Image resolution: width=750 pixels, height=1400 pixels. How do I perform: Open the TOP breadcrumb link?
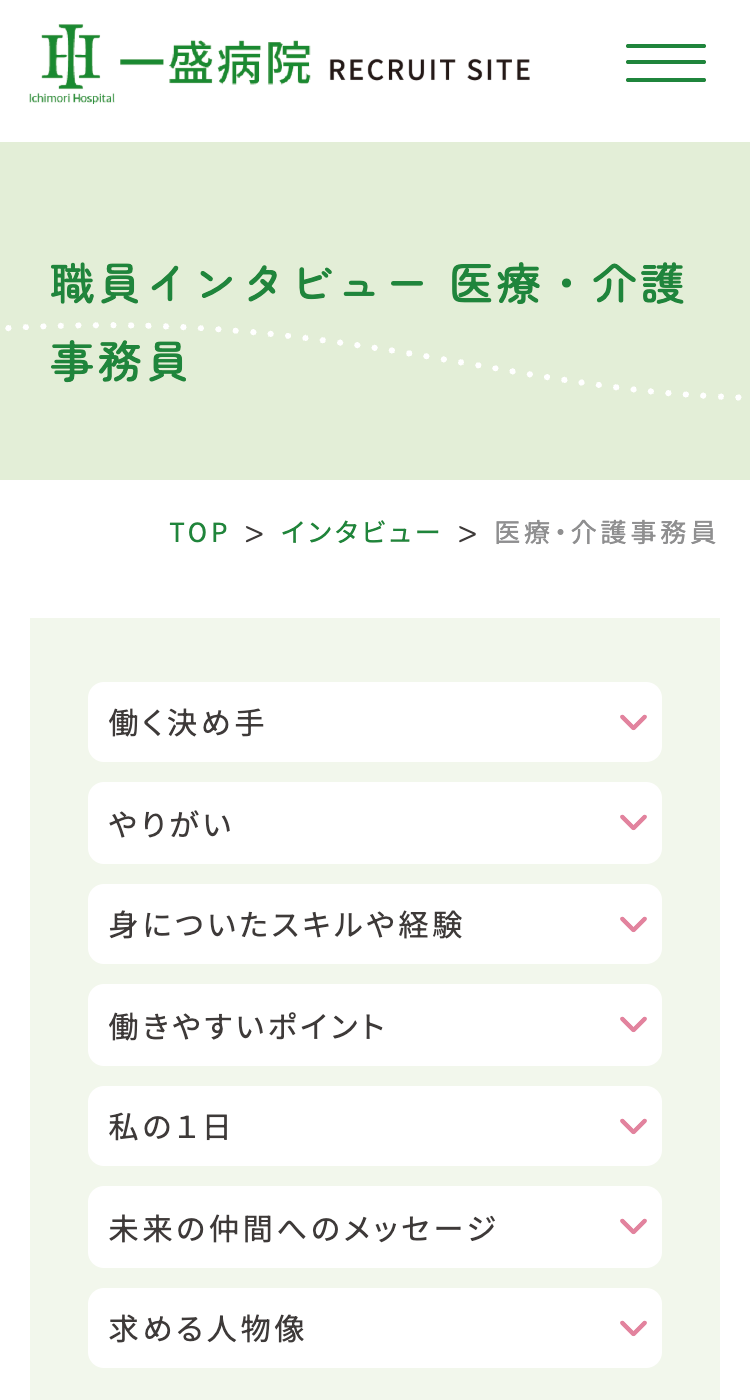tap(199, 533)
